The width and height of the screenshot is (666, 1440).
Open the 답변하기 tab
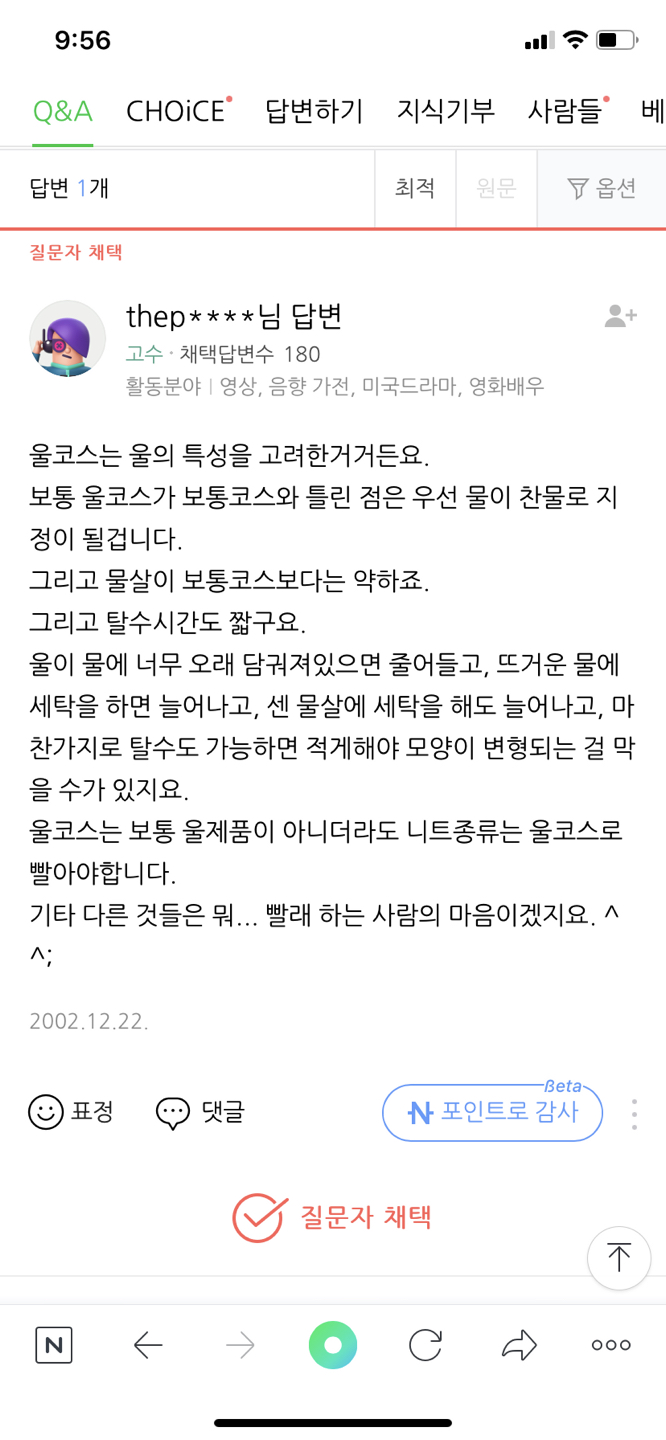click(x=314, y=111)
